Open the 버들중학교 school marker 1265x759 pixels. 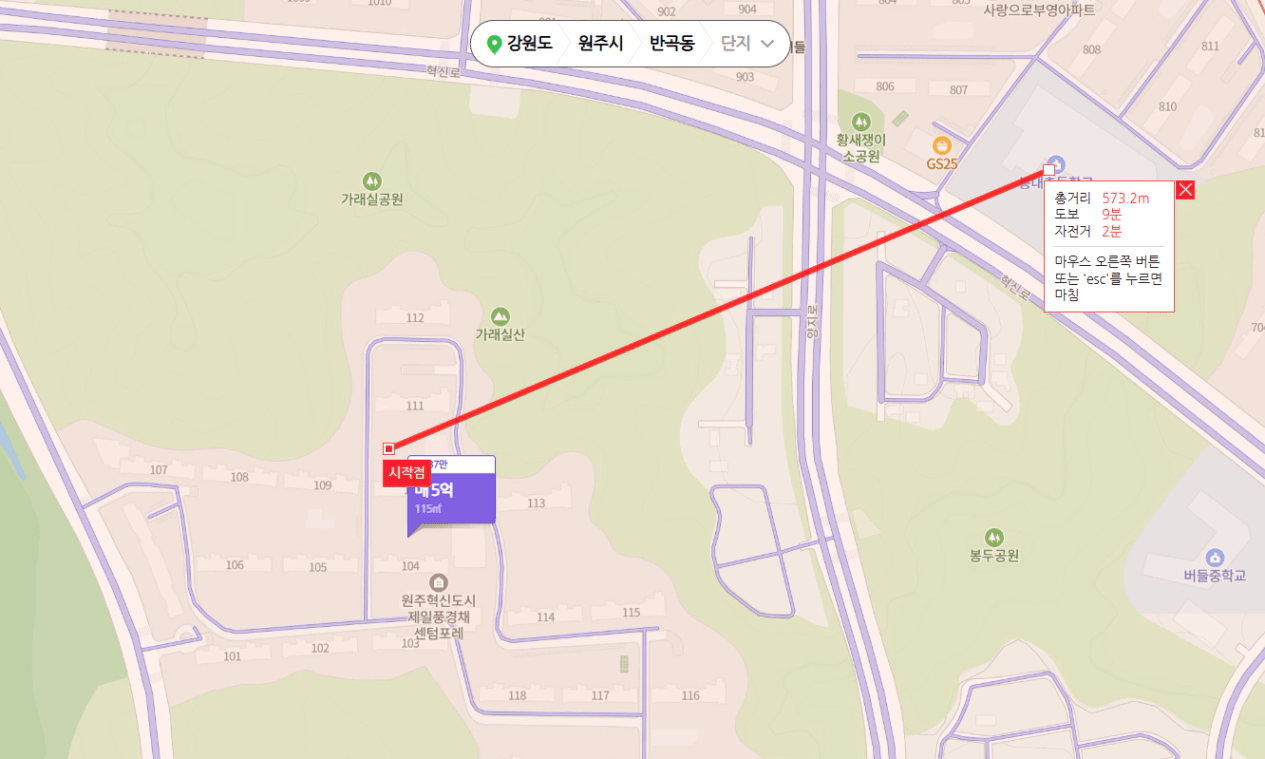[1214, 557]
